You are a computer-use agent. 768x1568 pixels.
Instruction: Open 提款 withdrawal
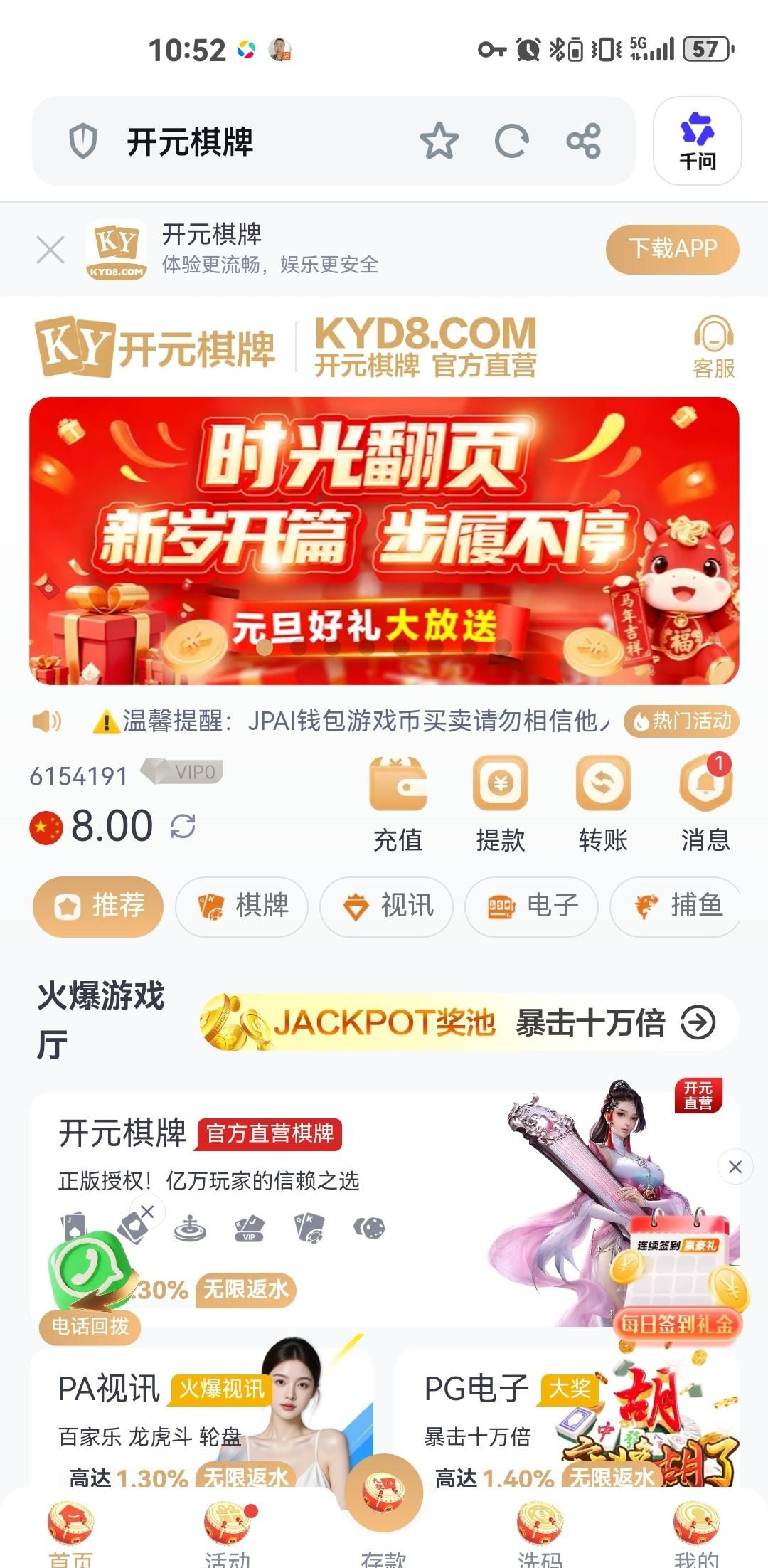(501, 804)
